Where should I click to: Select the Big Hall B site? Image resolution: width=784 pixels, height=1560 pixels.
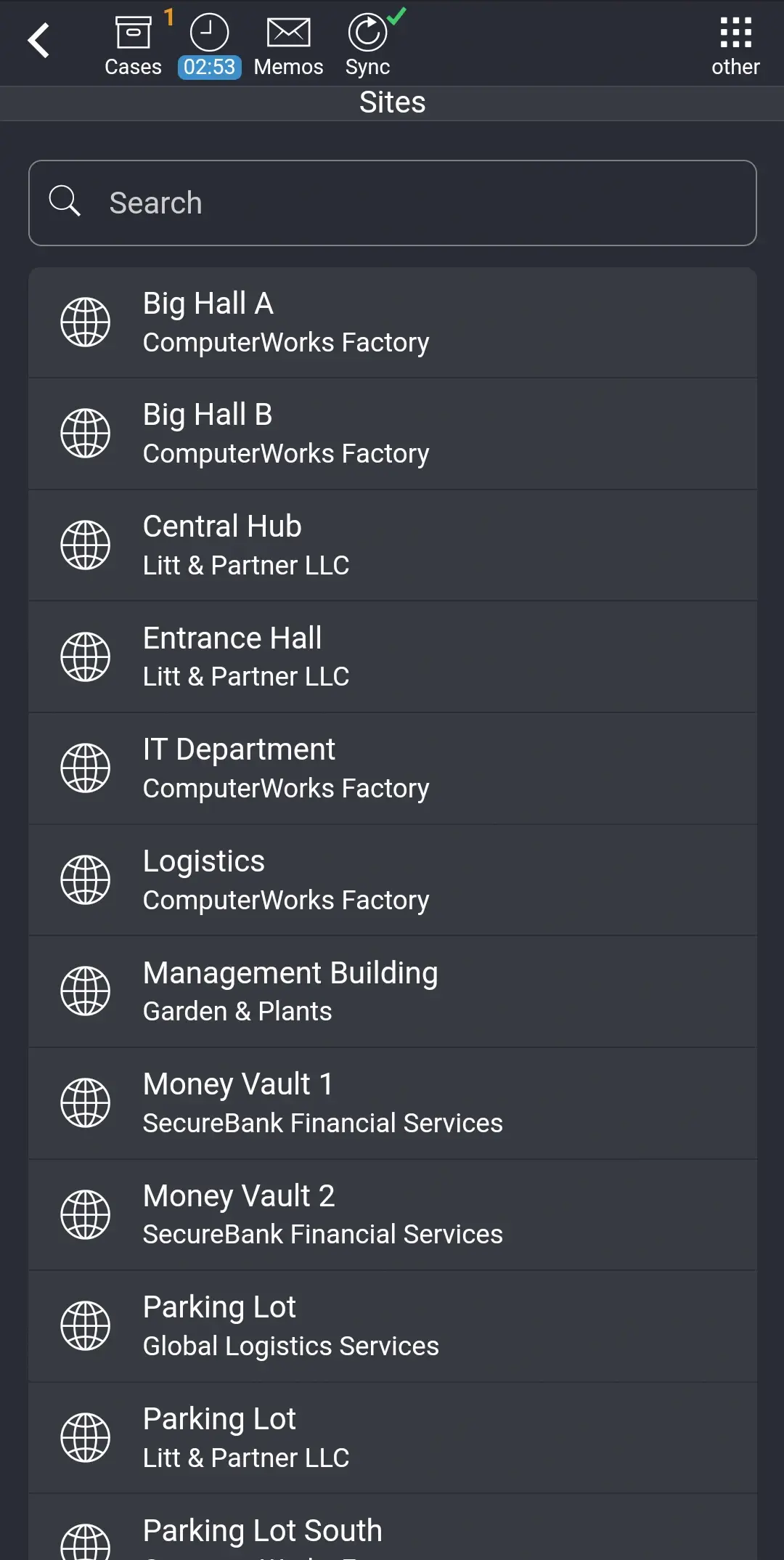392,434
